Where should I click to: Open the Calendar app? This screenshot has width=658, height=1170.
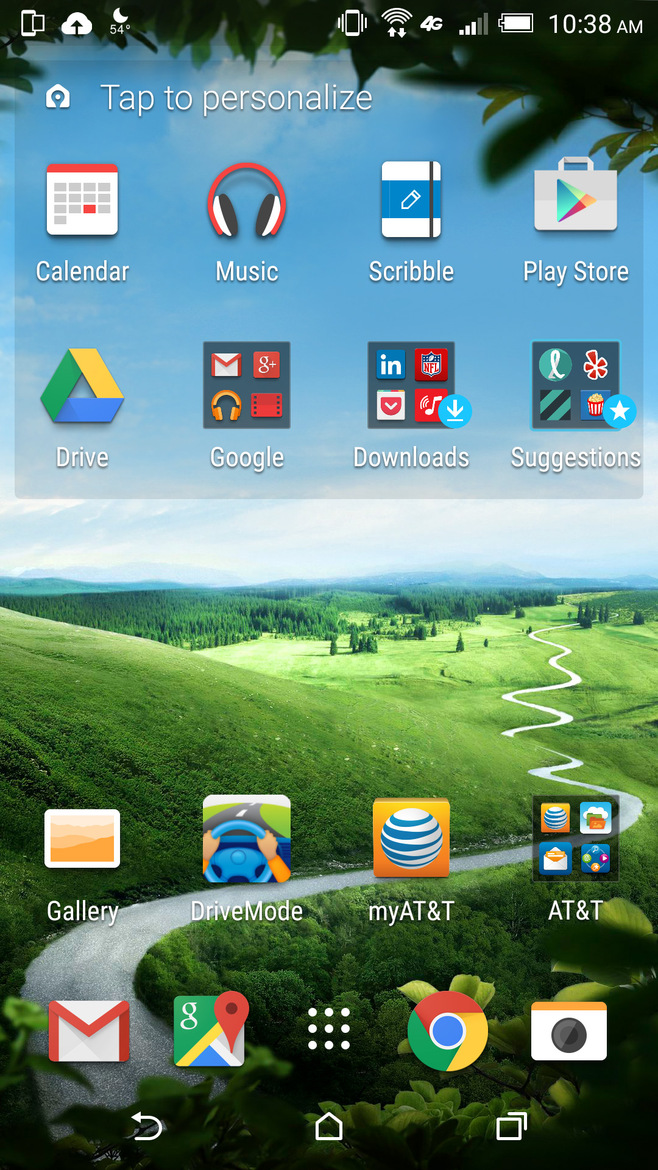[82, 202]
